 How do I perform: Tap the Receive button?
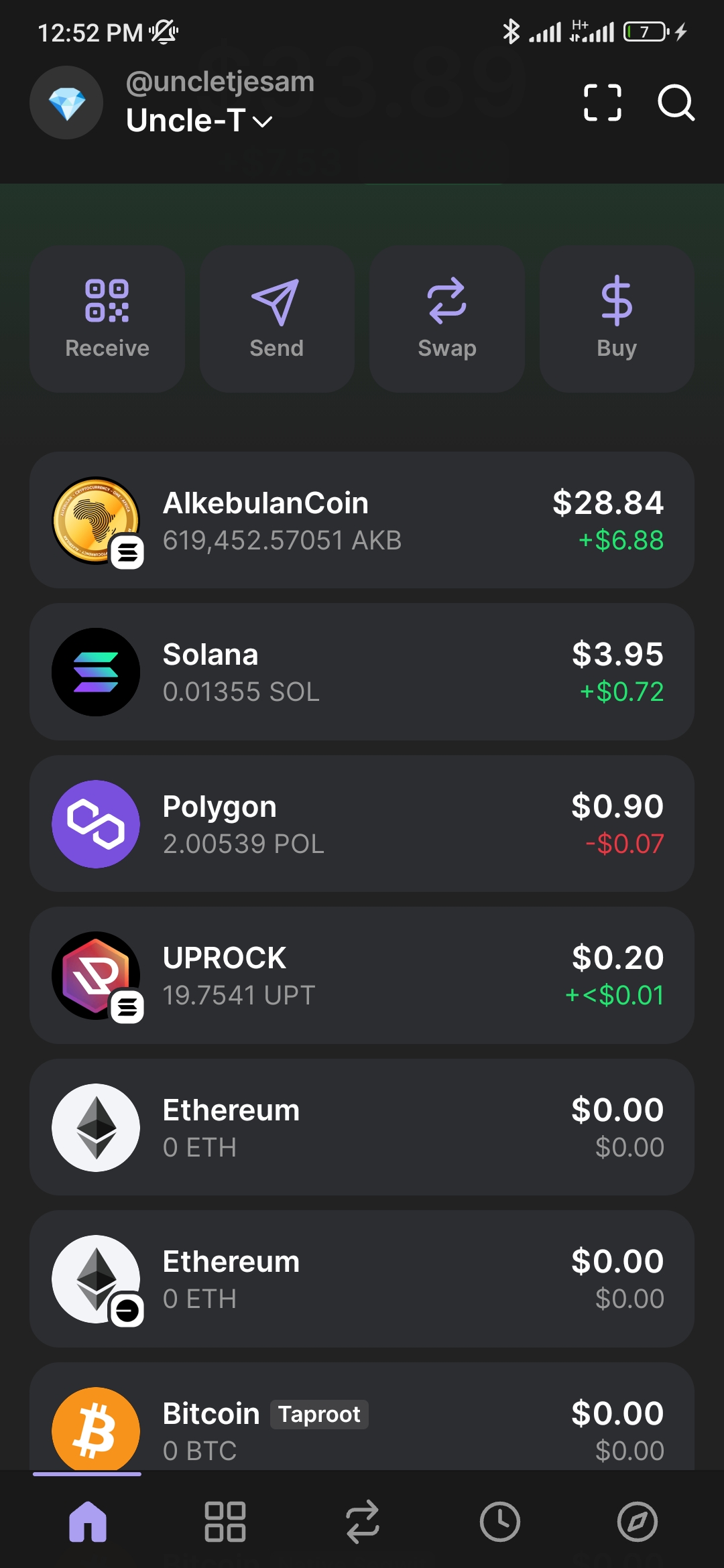coord(107,319)
